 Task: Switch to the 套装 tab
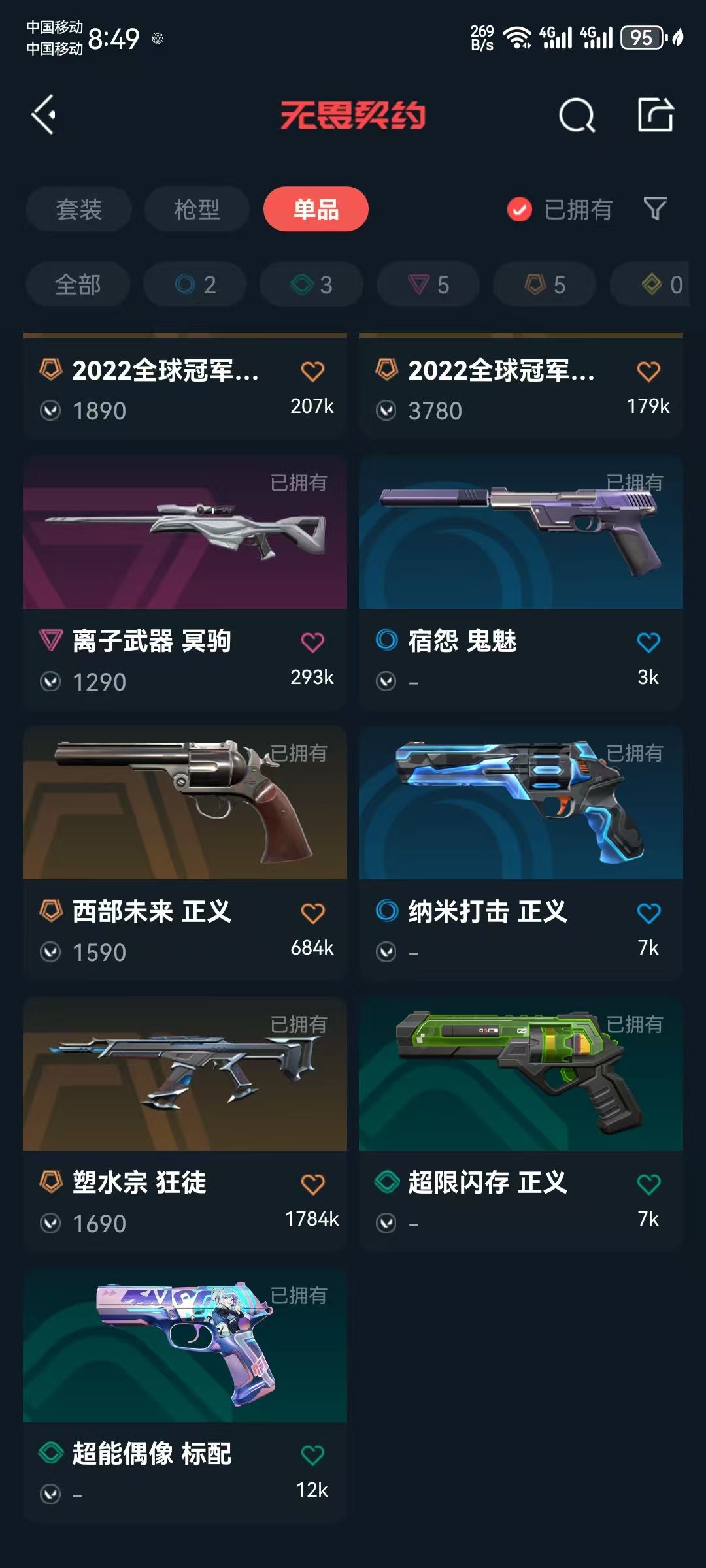tap(78, 210)
